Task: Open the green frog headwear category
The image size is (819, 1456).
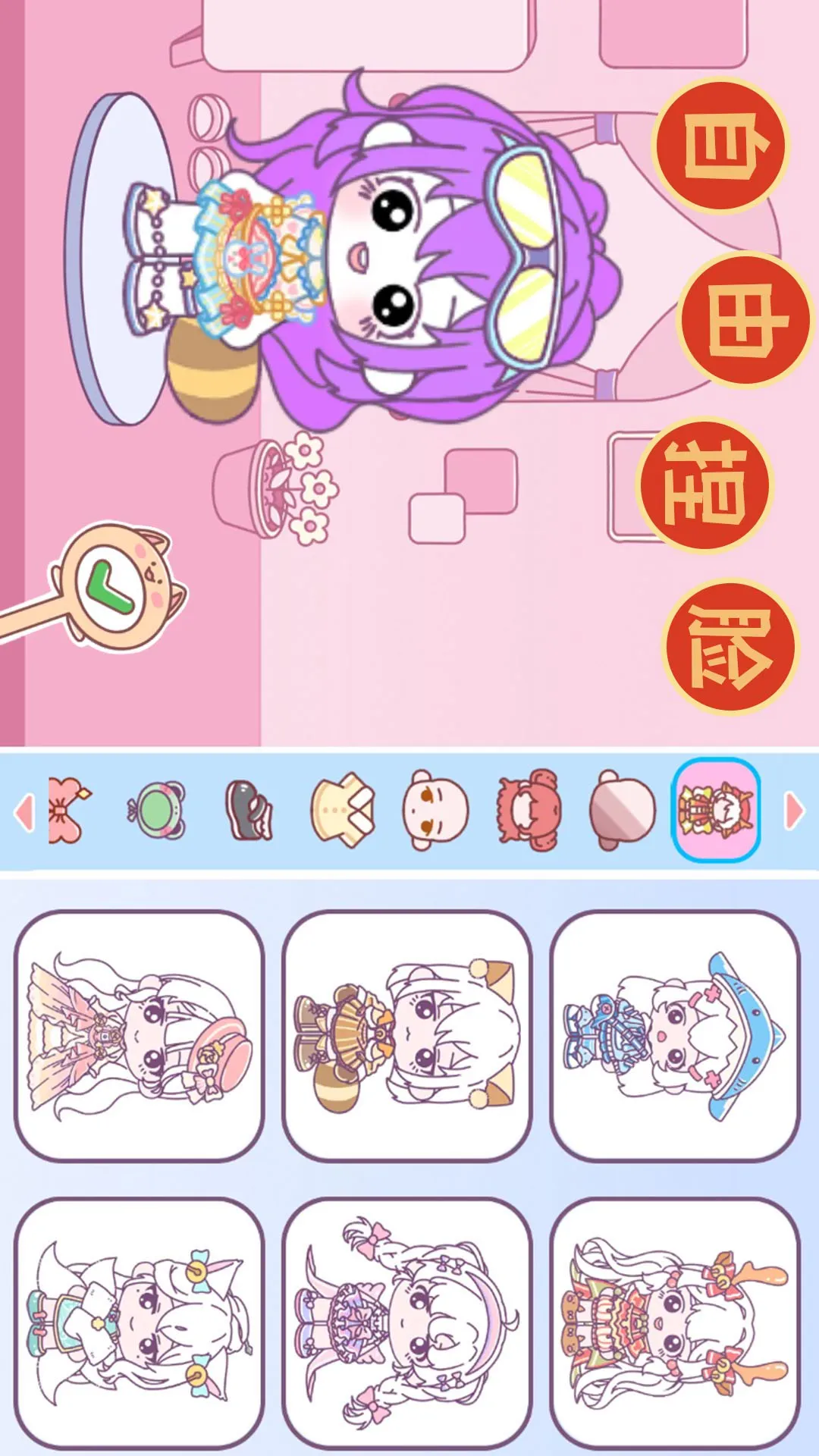Action: click(157, 811)
